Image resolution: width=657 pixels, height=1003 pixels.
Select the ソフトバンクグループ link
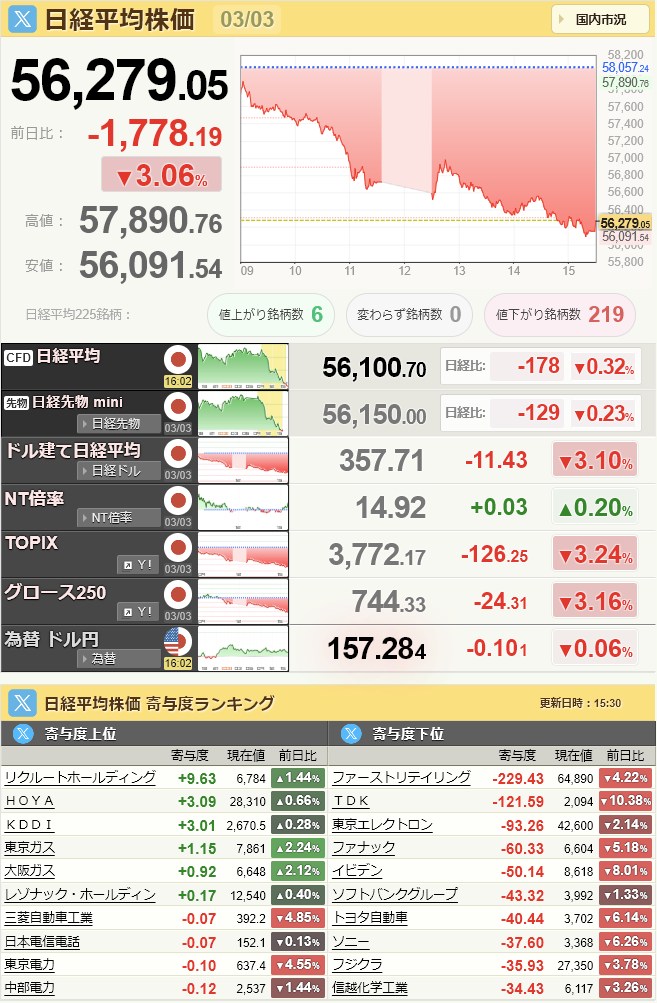(x=394, y=894)
